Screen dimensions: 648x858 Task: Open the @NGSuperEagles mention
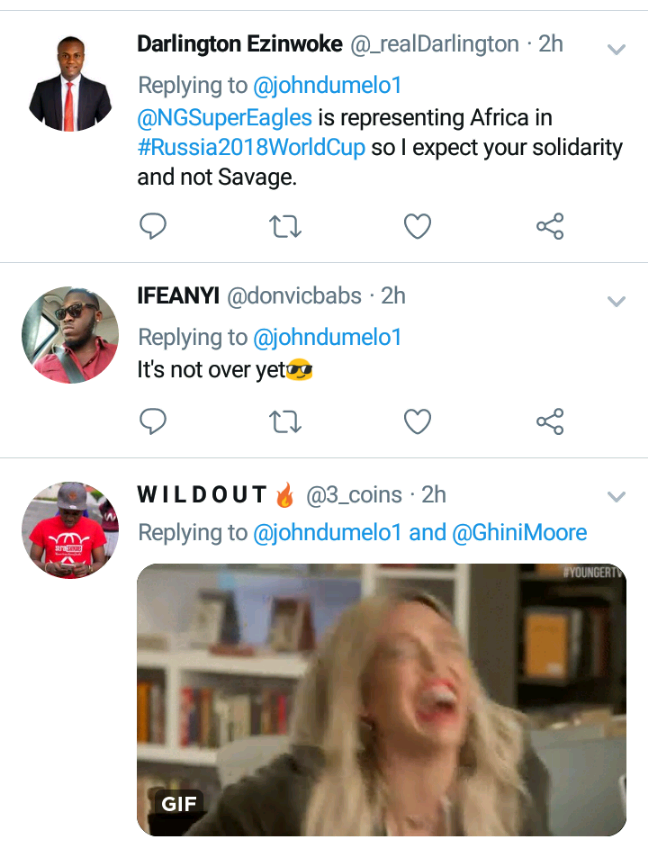pyautogui.click(x=225, y=118)
